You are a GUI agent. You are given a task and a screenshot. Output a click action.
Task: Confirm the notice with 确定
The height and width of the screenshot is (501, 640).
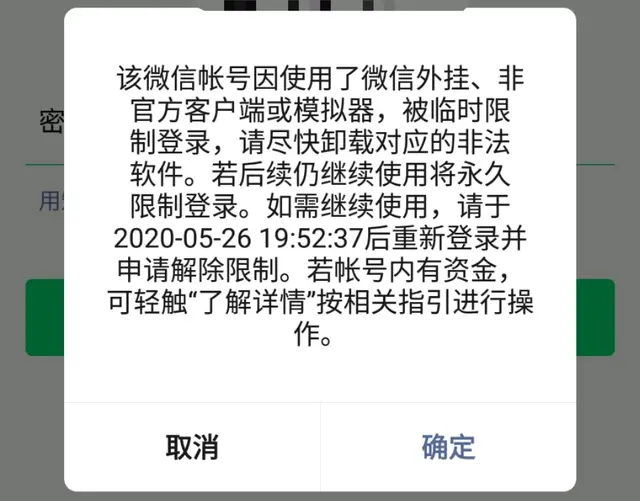tap(448, 447)
